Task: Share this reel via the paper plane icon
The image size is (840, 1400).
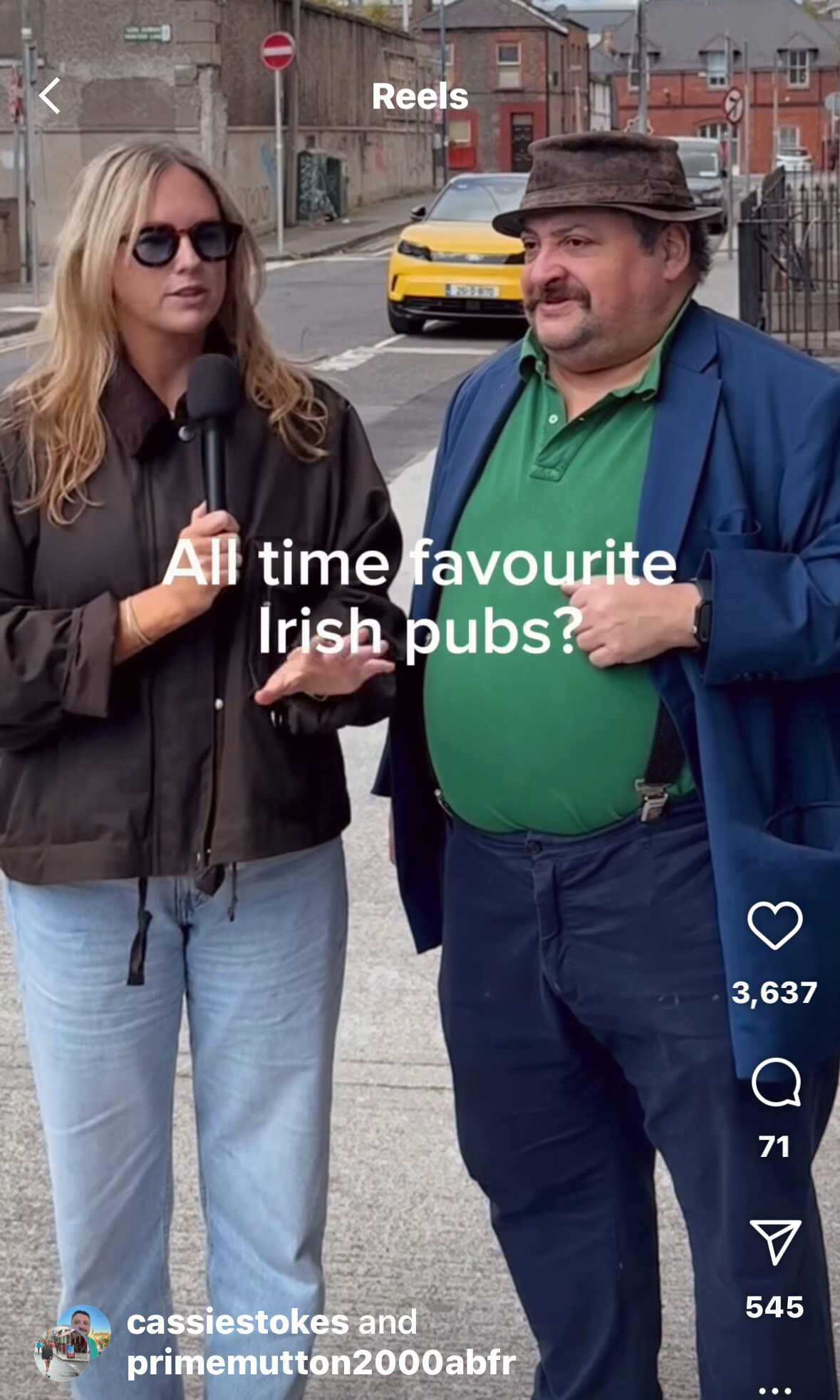Action: point(775,1242)
